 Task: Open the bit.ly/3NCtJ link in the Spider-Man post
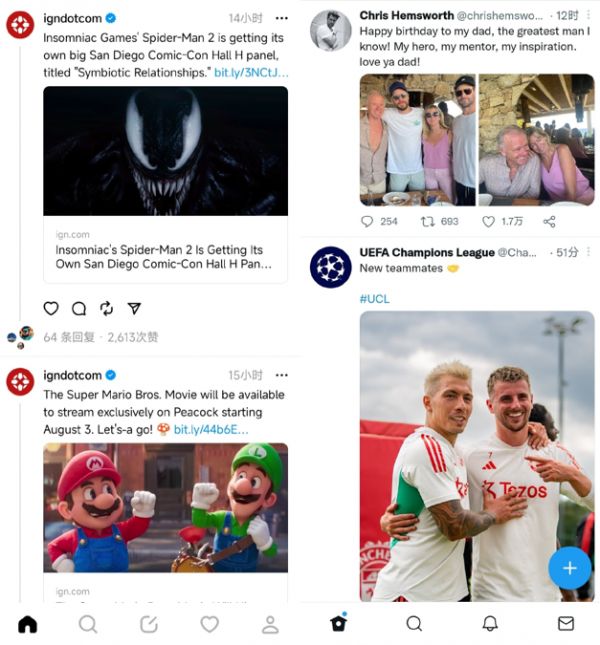click(251, 73)
